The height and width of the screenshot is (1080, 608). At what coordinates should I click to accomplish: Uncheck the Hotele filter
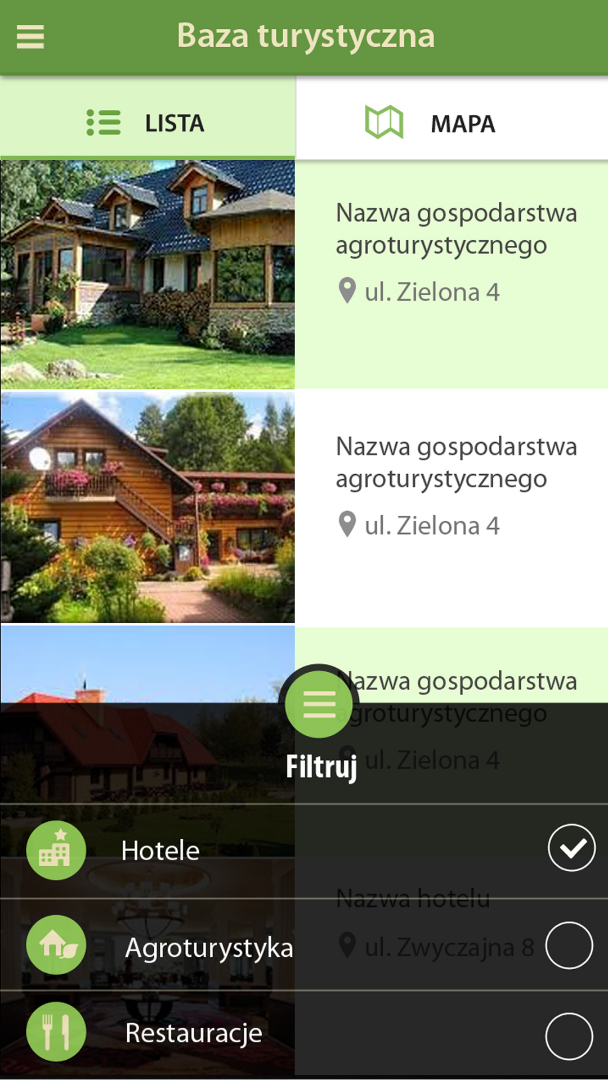(x=571, y=849)
